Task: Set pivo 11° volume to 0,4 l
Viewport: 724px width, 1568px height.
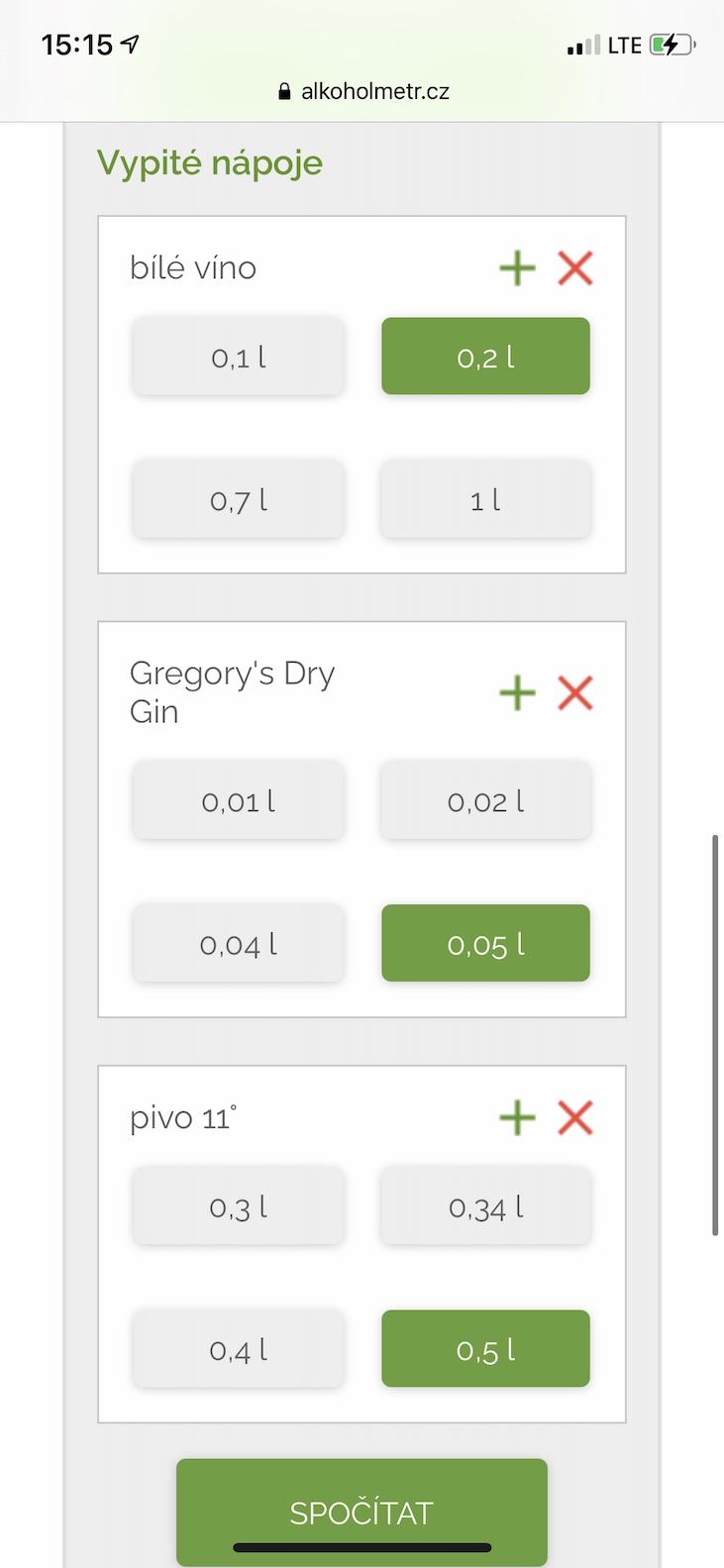Action: pyautogui.click(x=239, y=1349)
